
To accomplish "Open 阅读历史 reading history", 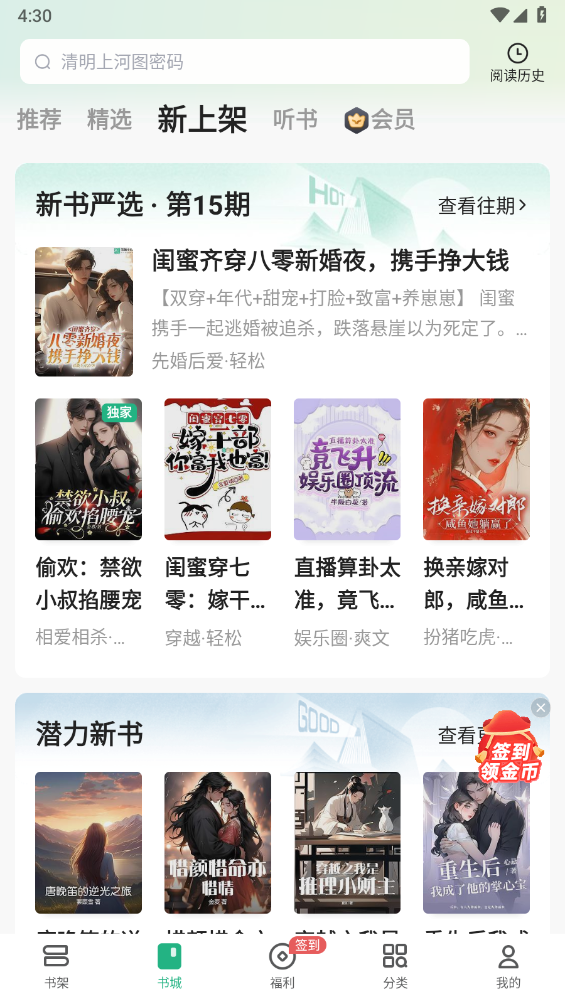I will coord(517,63).
